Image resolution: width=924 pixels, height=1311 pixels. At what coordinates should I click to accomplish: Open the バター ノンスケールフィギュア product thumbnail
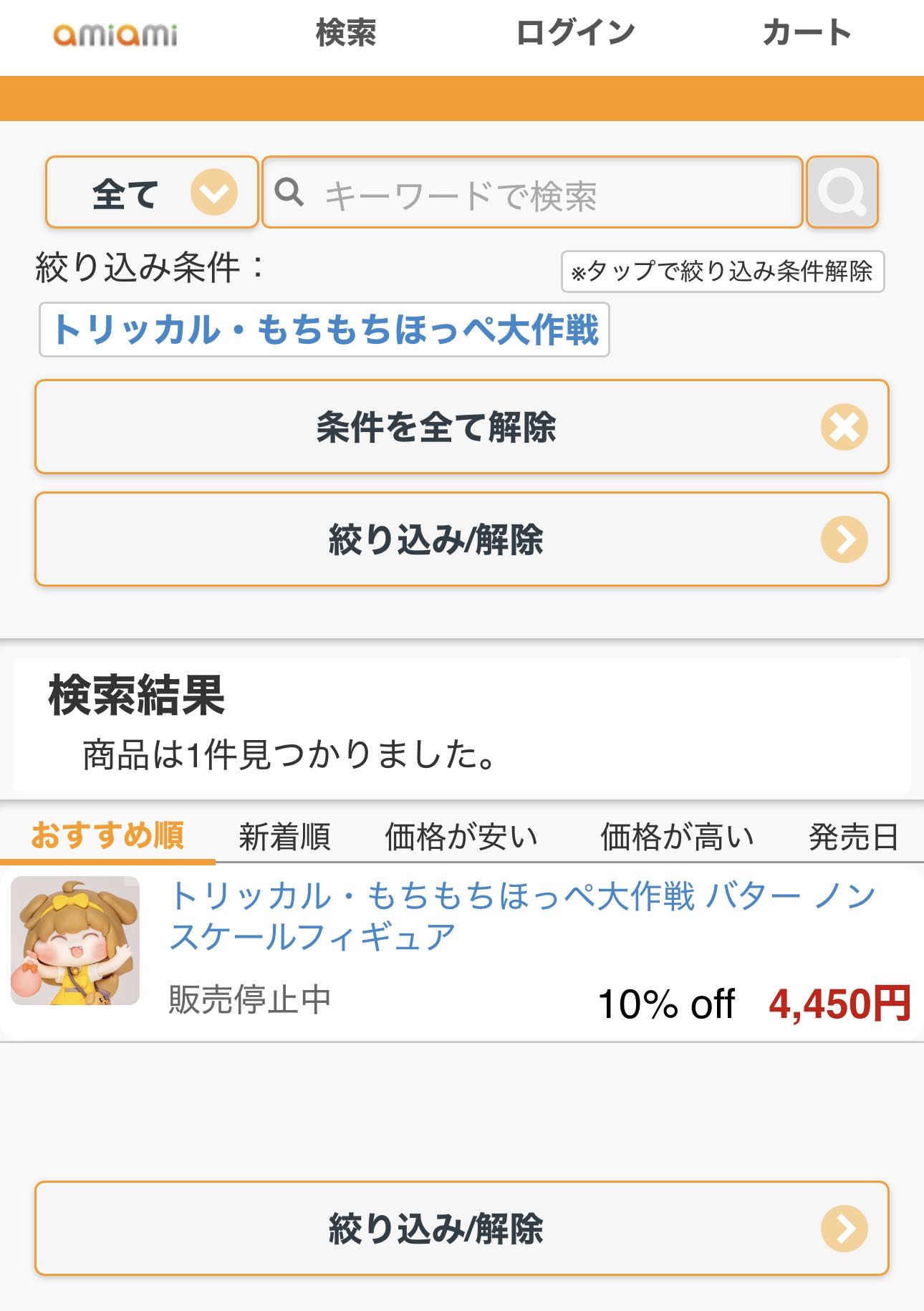[75, 941]
